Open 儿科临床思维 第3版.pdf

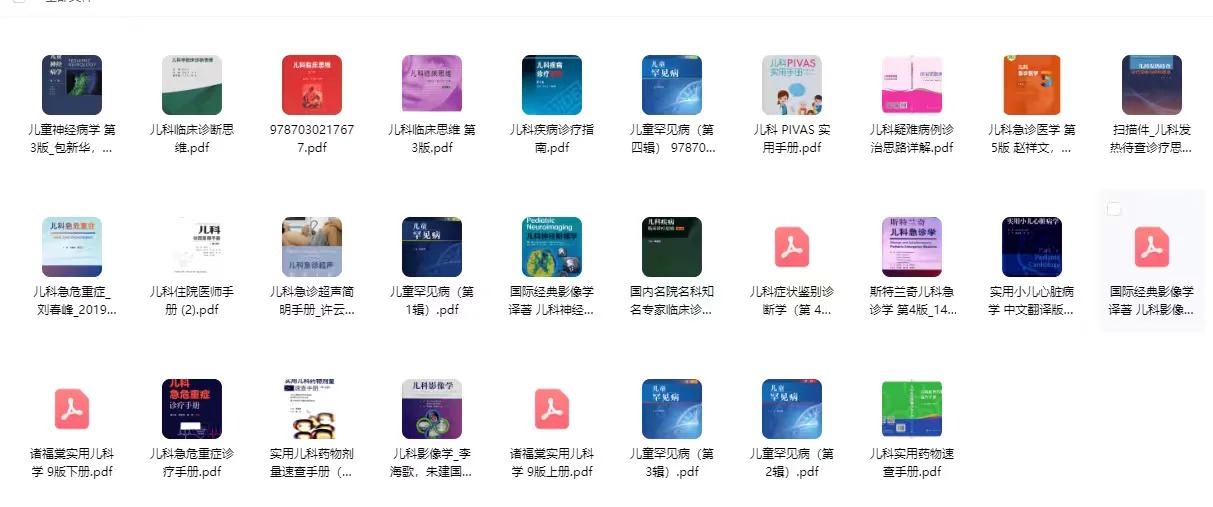coord(432,85)
